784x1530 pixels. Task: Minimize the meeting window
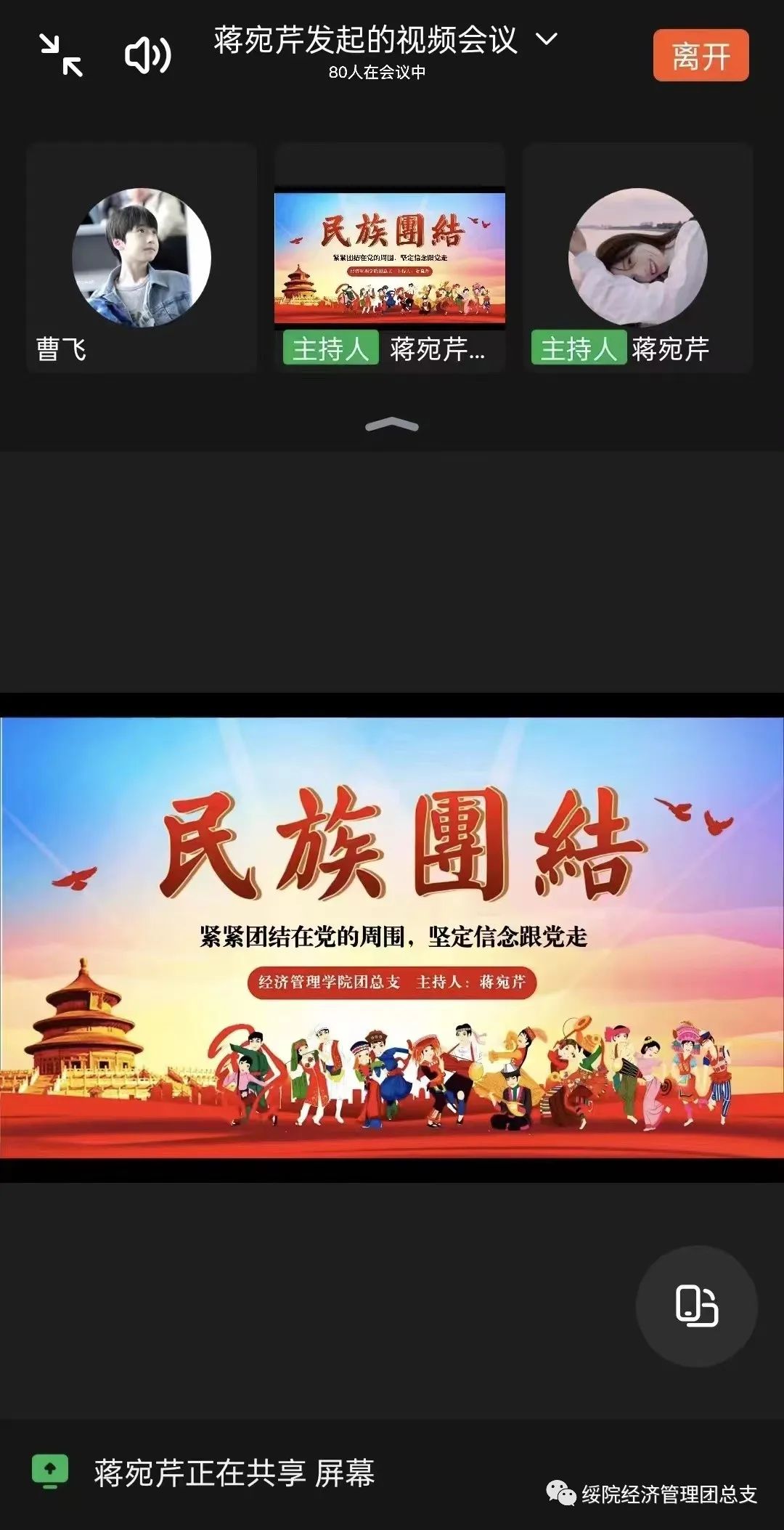coord(61,55)
